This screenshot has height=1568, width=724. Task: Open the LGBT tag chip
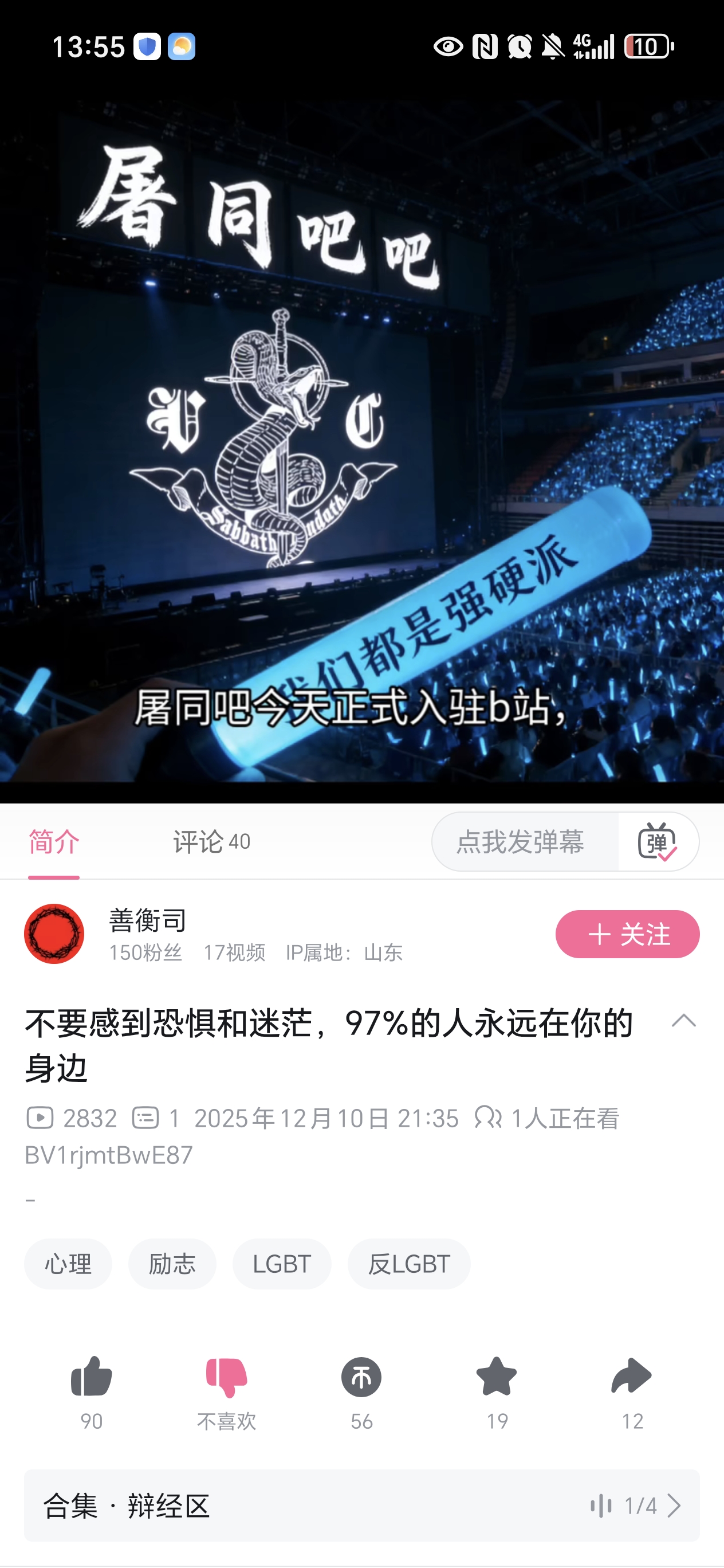(x=281, y=1264)
